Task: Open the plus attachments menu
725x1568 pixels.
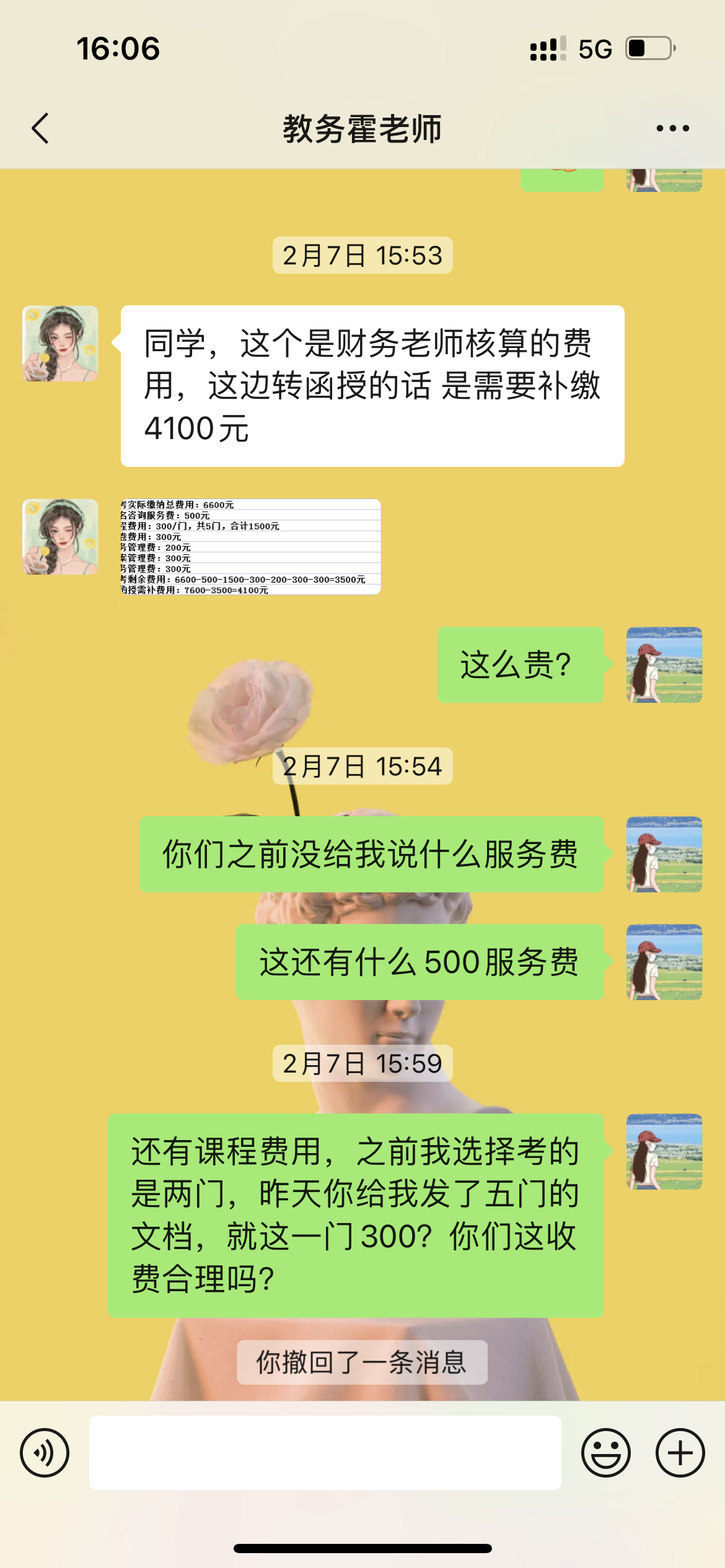Action: pos(680,1453)
